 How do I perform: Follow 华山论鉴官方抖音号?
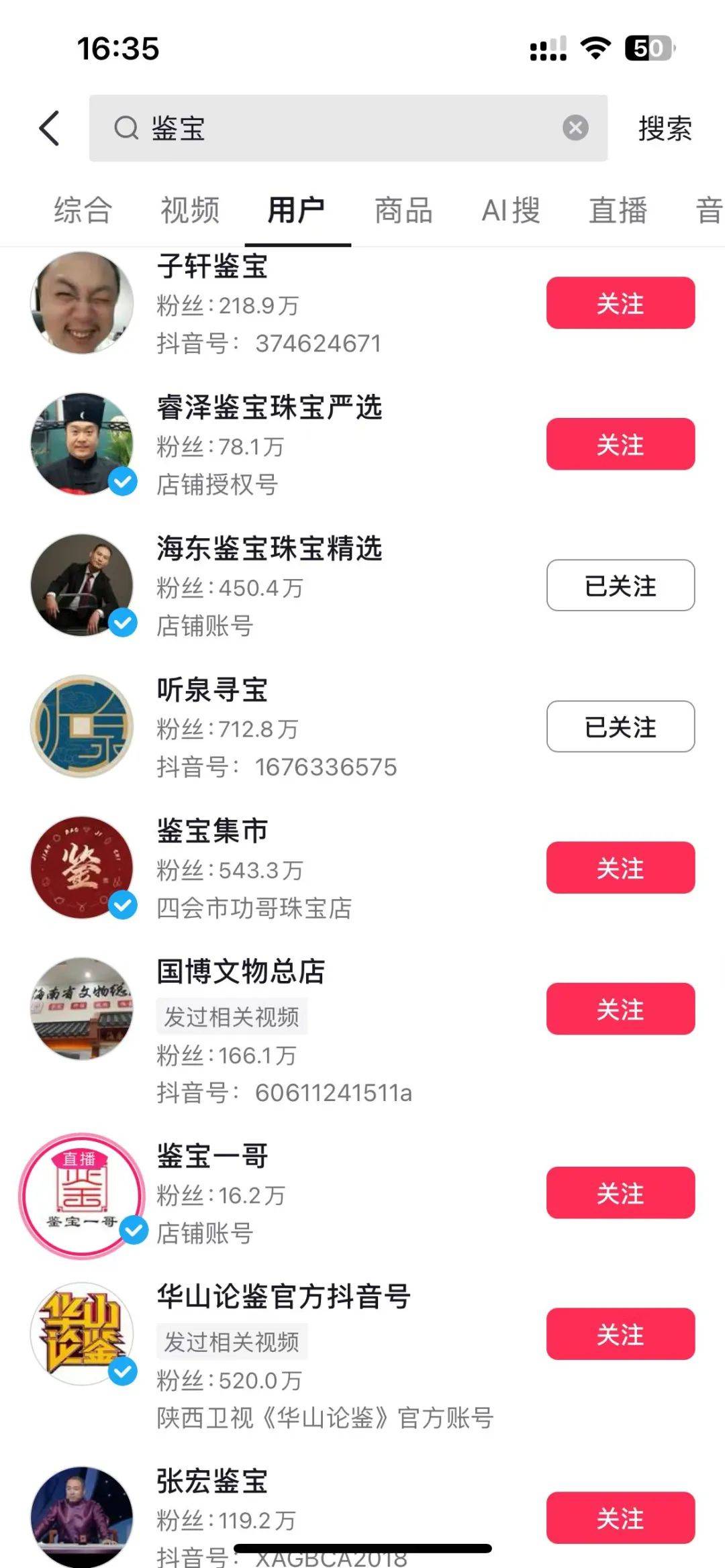(620, 1334)
